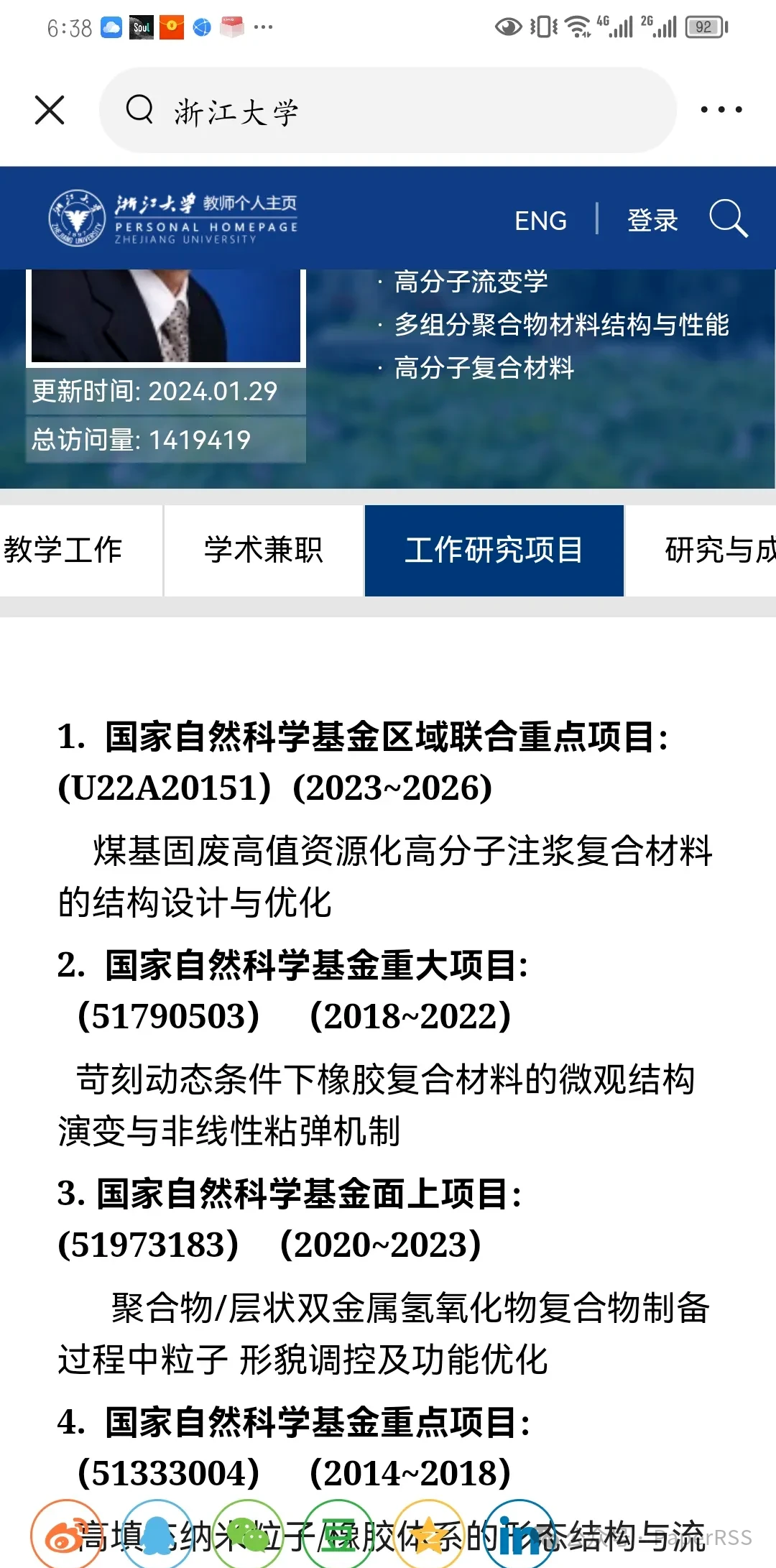The height and width of the screenshot is (1568, 776).
Task: Close the in-app browser page
Action: (x=50, y=110)
